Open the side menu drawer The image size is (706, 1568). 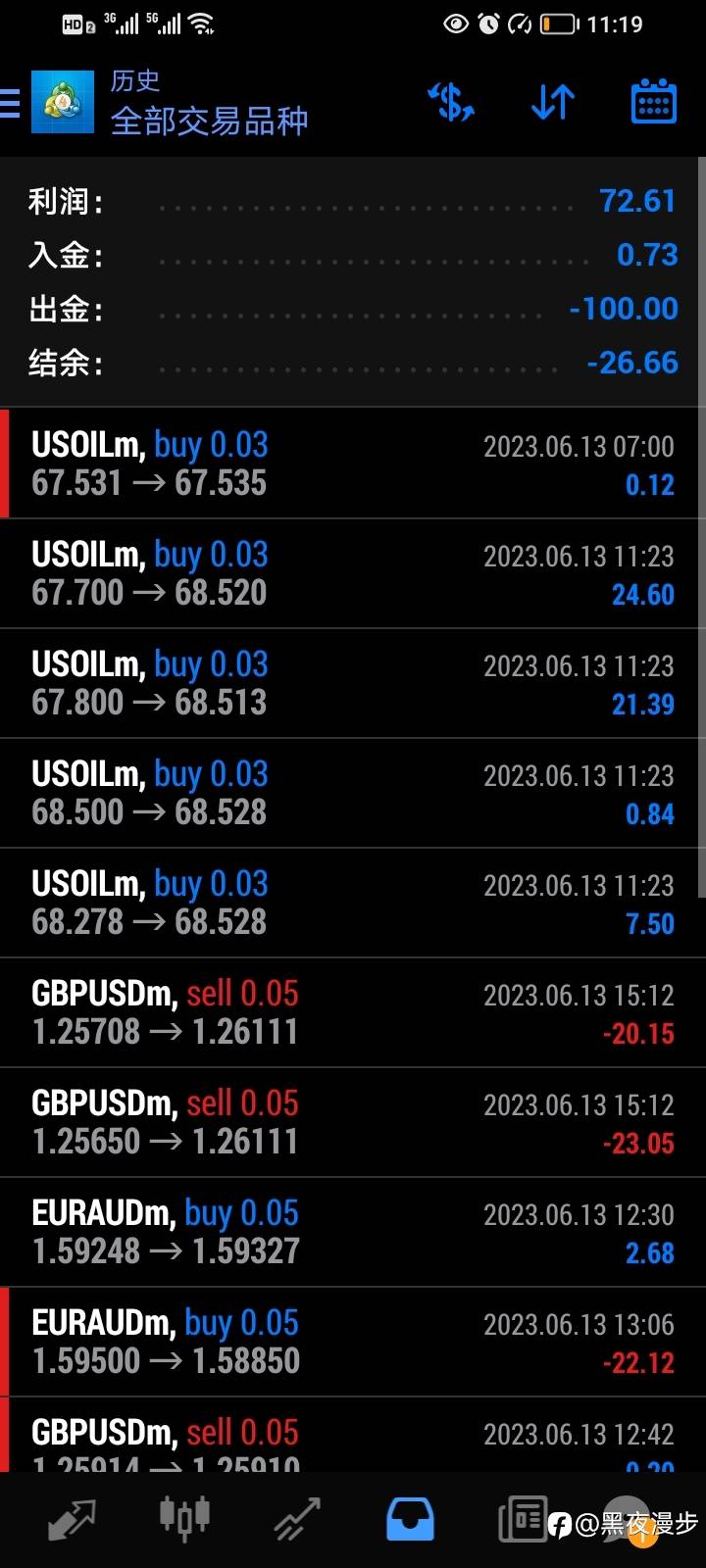tap(12, 103)
